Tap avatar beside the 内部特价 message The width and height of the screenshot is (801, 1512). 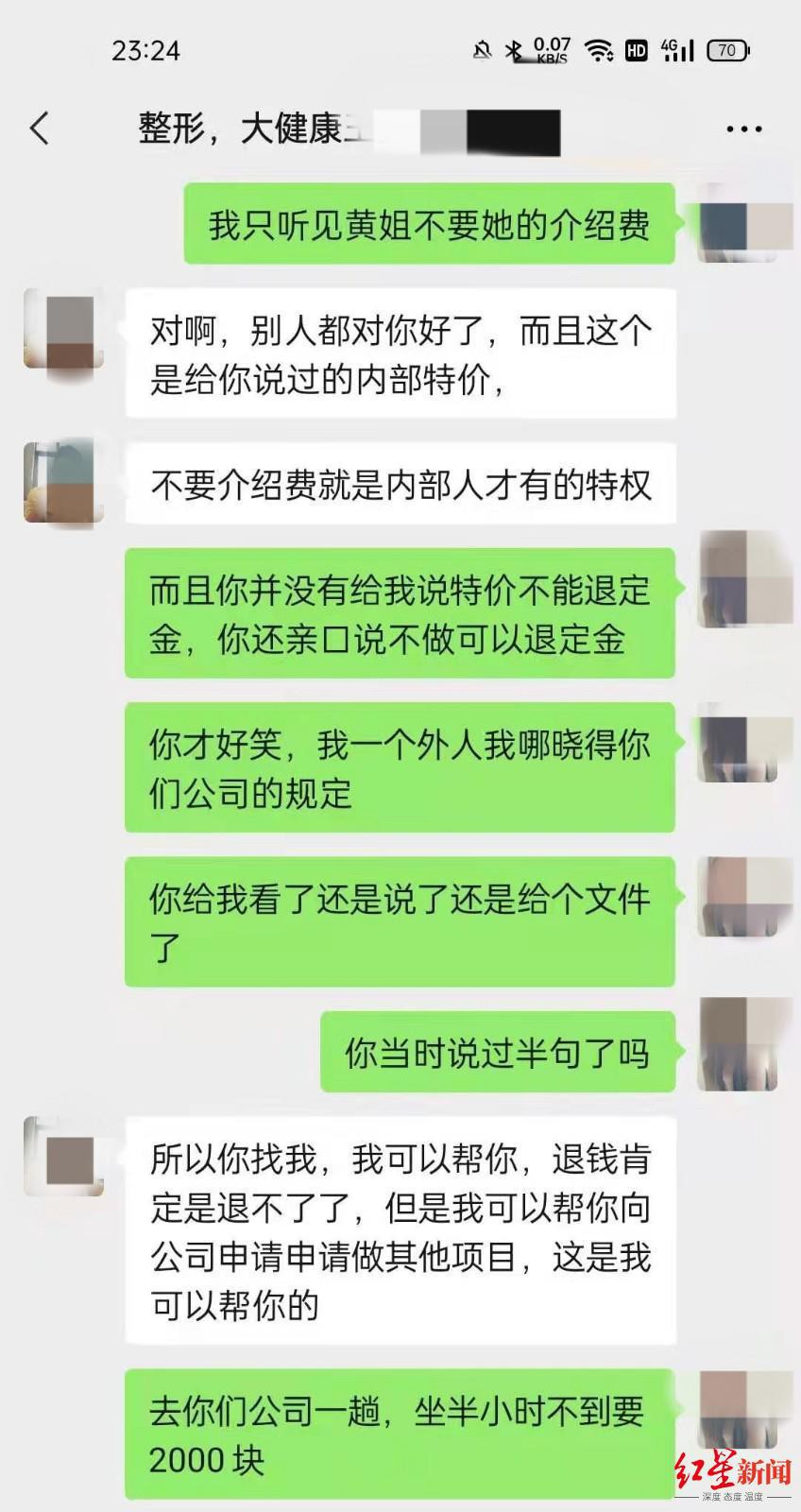pos(63,329)
